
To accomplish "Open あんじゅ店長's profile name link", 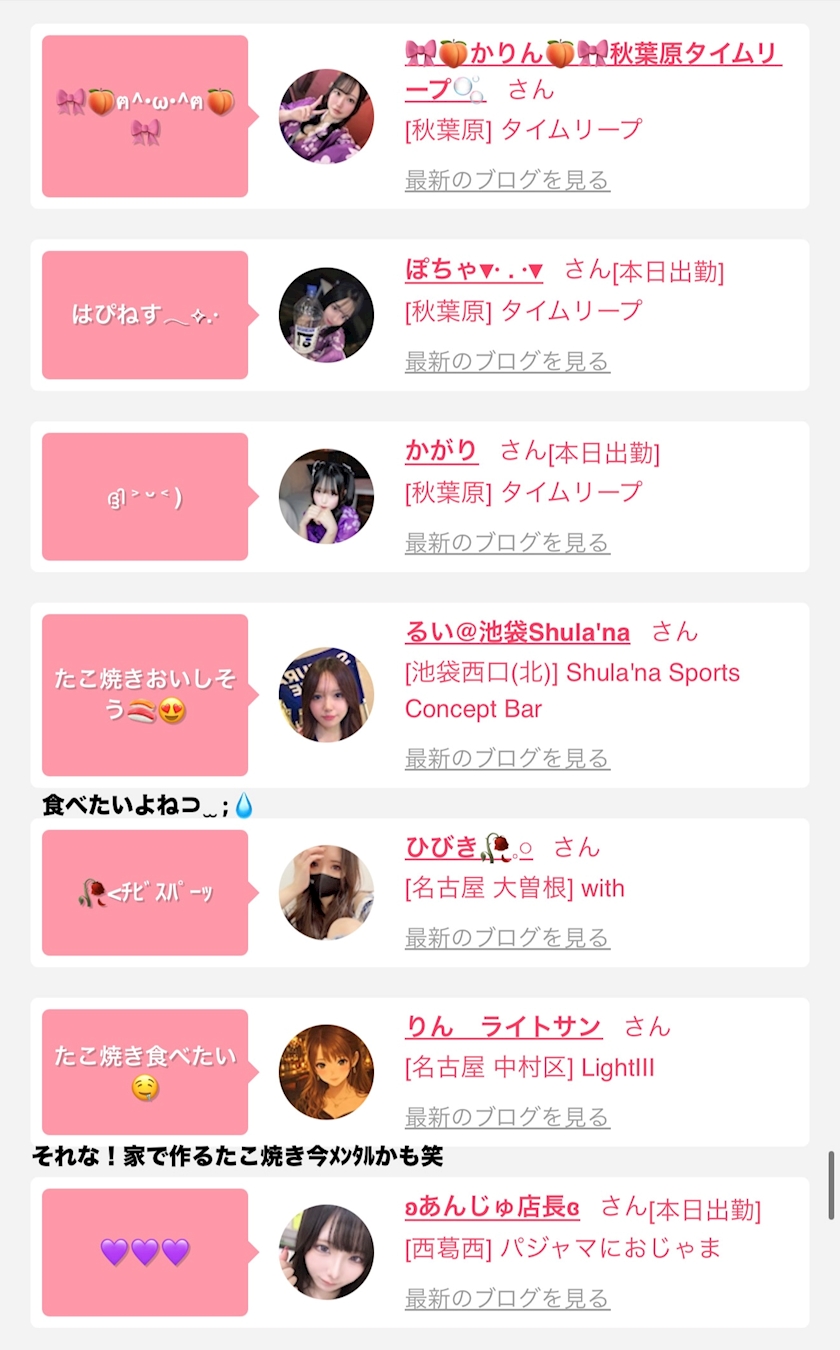I will [x=492, y=1207].
